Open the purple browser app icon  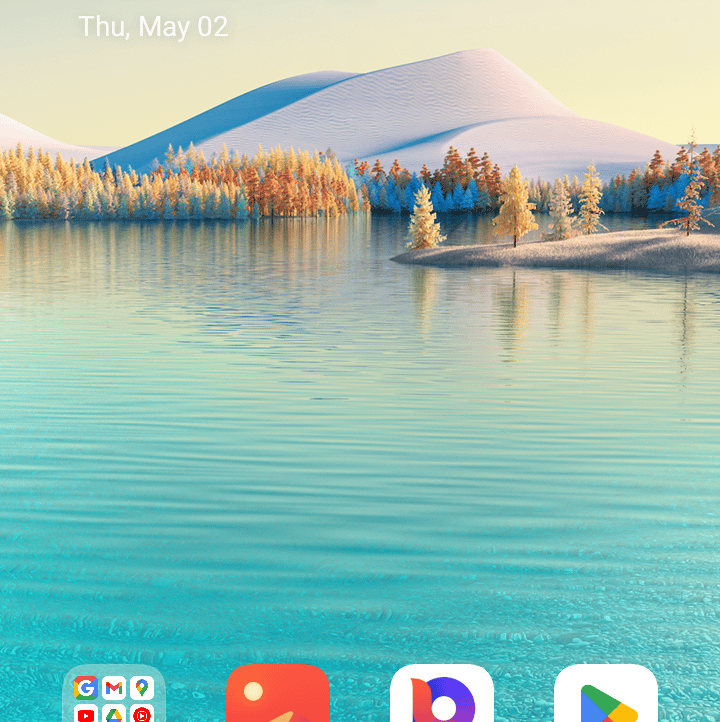441,696
